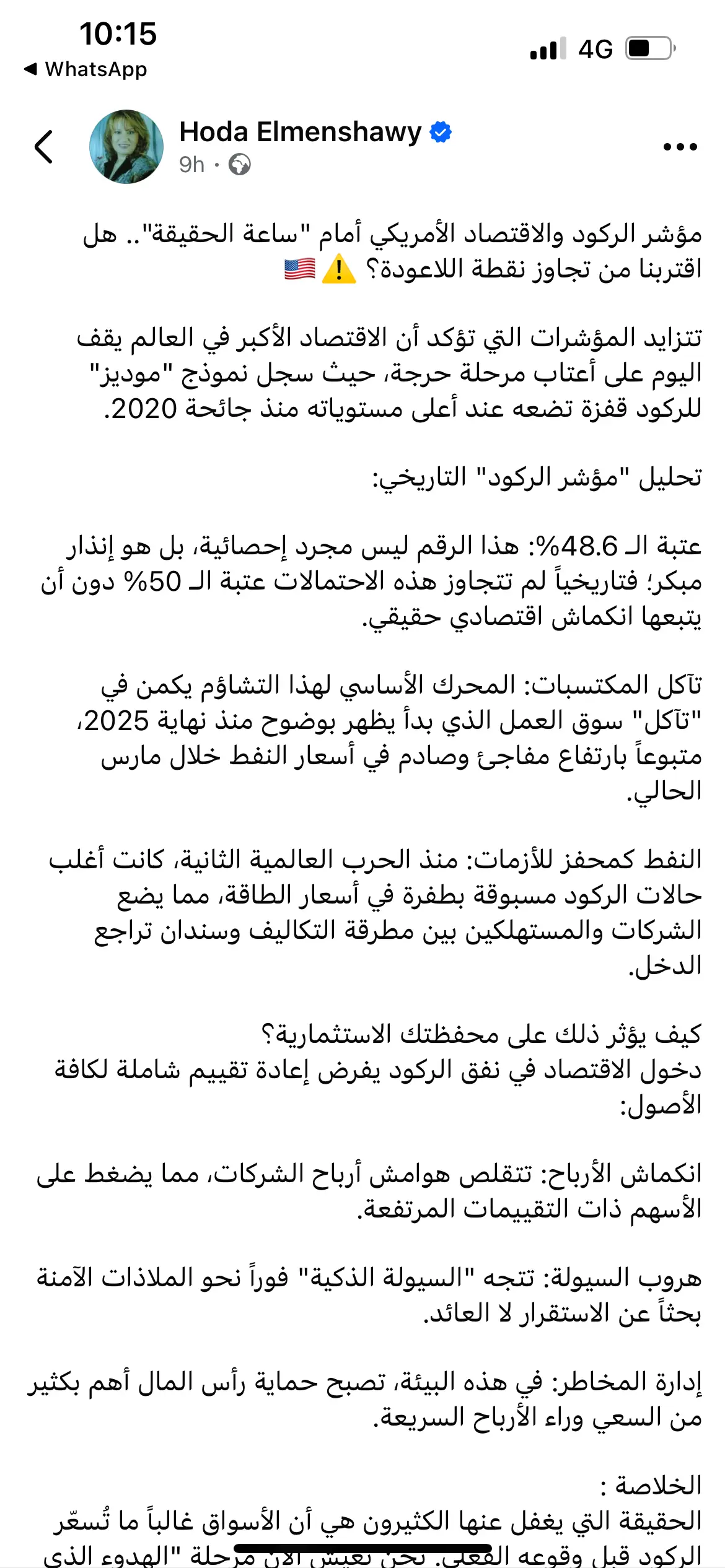
Task: Open the post's three-dot options menu
Action: tap(680, 147)
